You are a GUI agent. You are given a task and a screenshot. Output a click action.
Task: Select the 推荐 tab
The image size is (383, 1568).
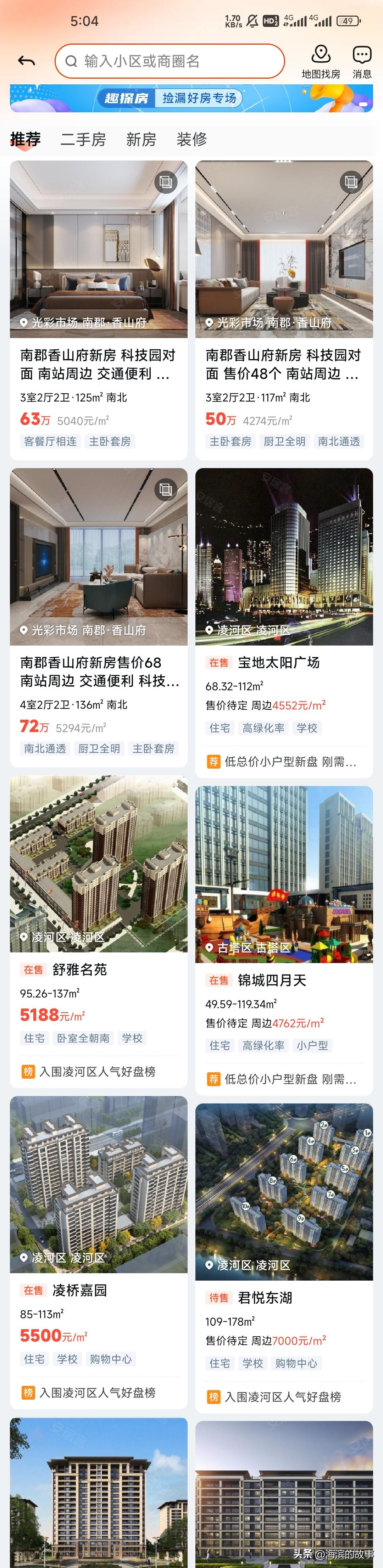click(26, 139)
